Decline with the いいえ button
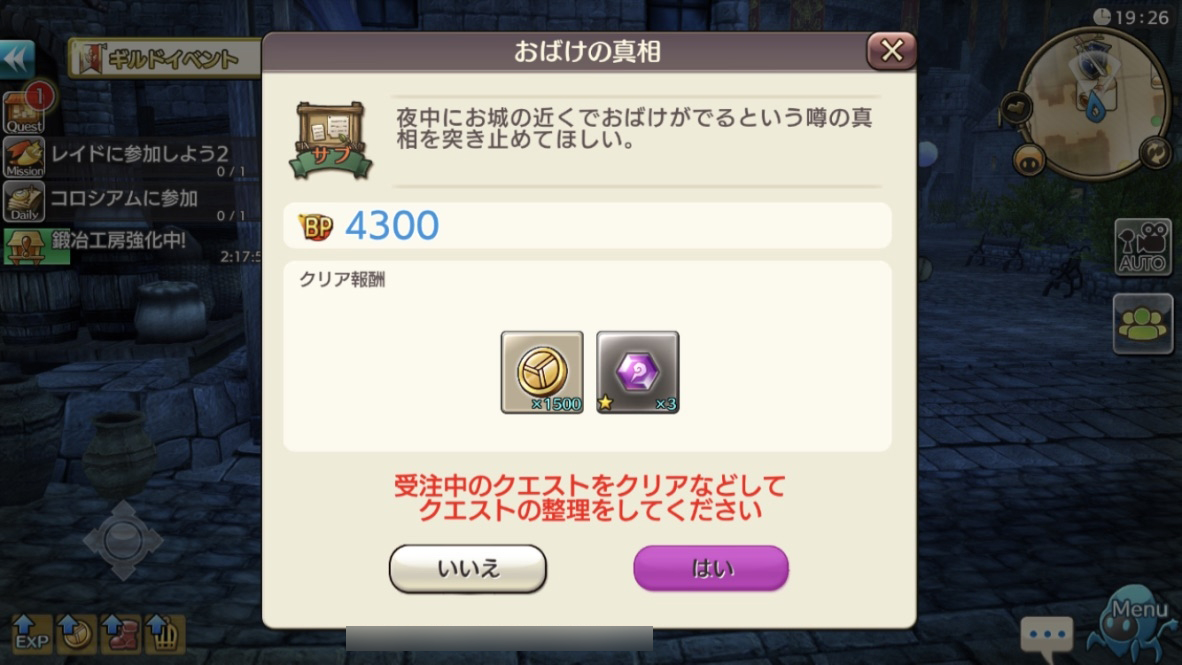The width and height of the screenshot is (1182, 665). pyautogui.click(x=467, y=569)
